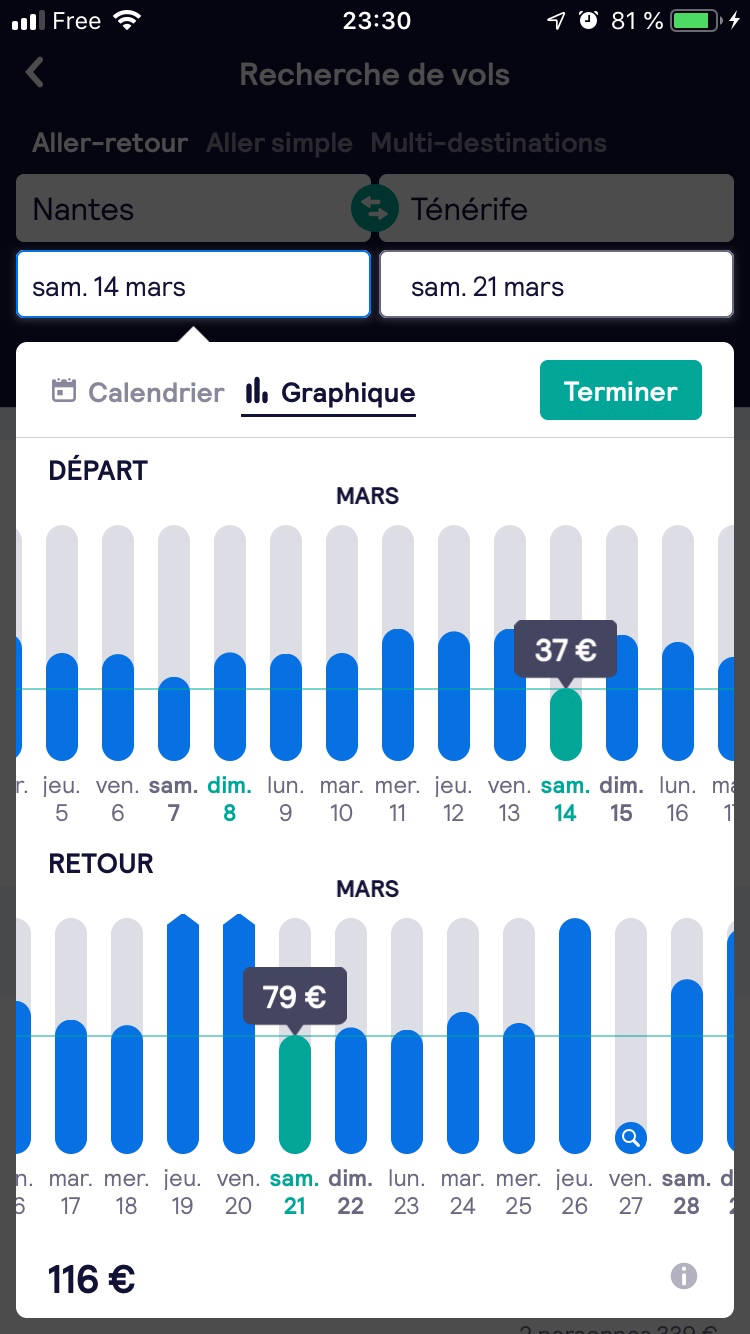Viewport: 750px width, 1334px height.
Task: Select the Graphique view tab
Action: pyautogui.click(x=329, y=392)
